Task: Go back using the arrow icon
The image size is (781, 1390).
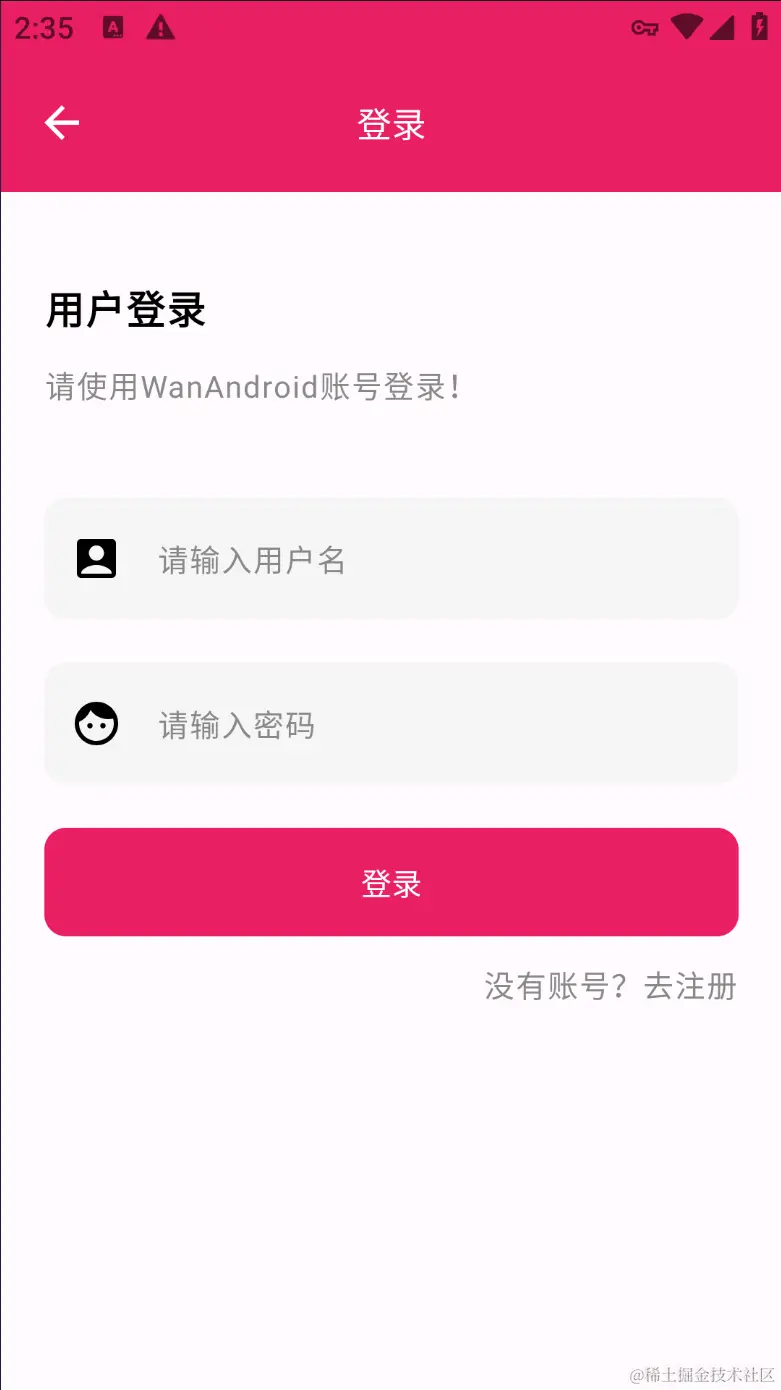Action: [62, 123]
